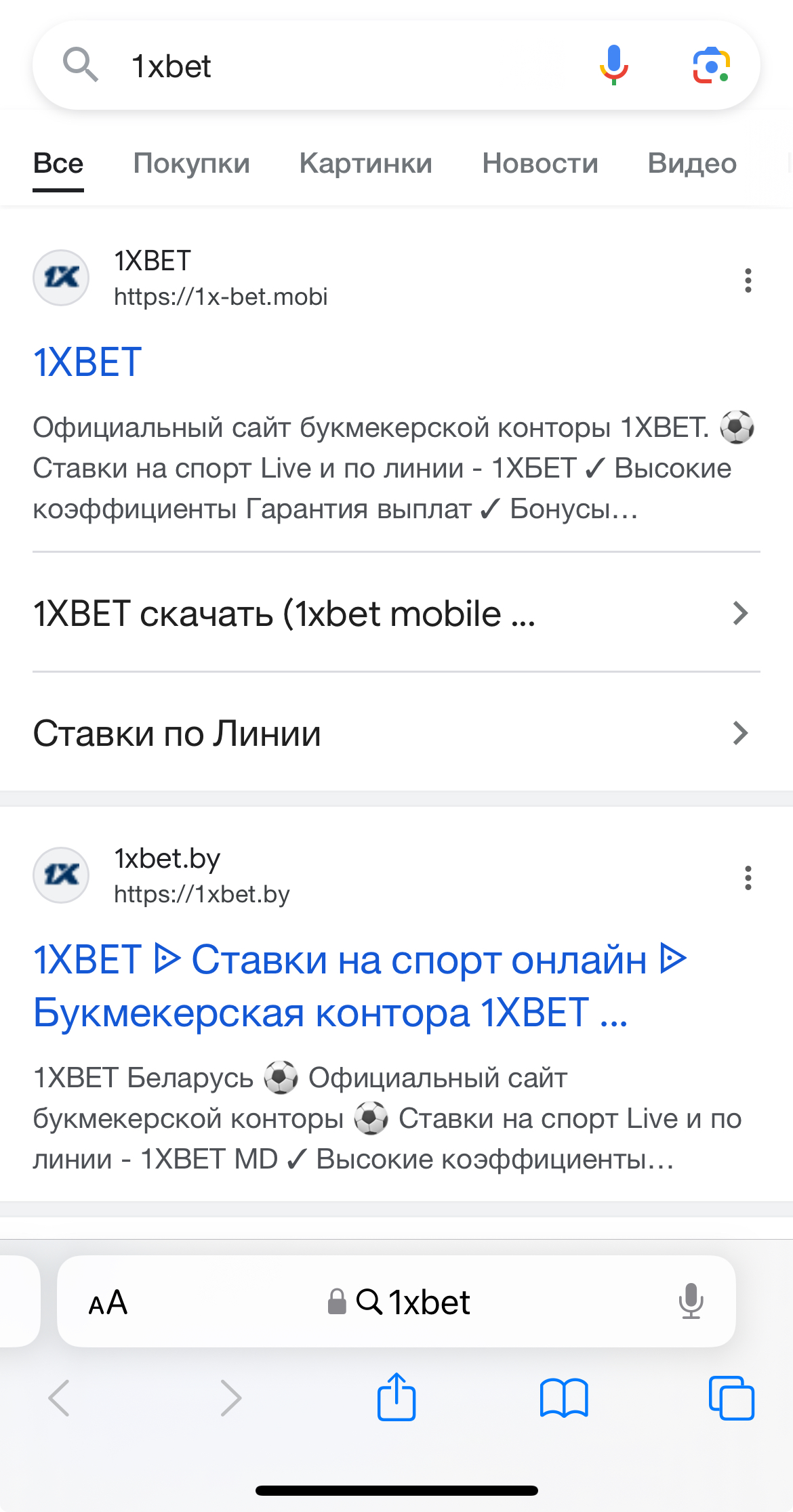This screenshot has height=1512, width=793.
Task: Open Safari bookmarks
Action: [x=564, y=1398]
